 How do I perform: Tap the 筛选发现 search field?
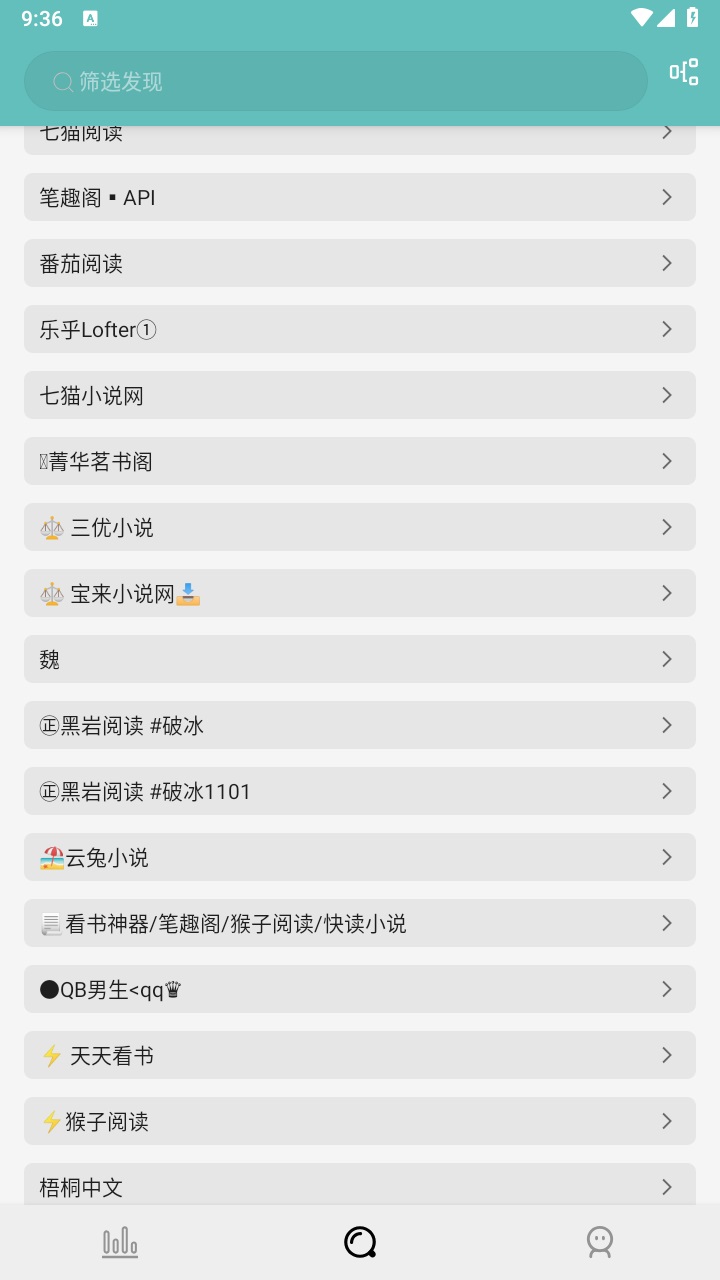pyautogui.click(x=336, y=82)
